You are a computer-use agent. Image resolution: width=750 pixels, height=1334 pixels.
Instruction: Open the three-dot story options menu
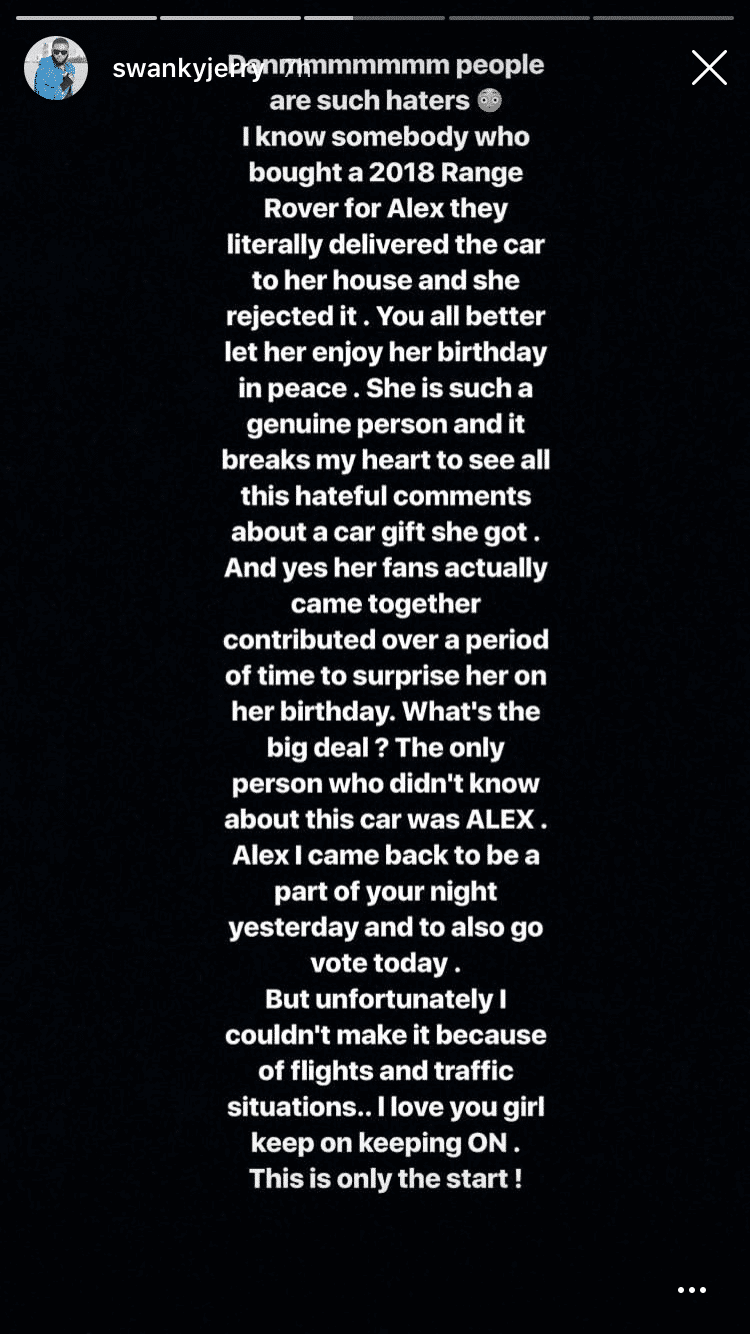[x=692, y=1290]
